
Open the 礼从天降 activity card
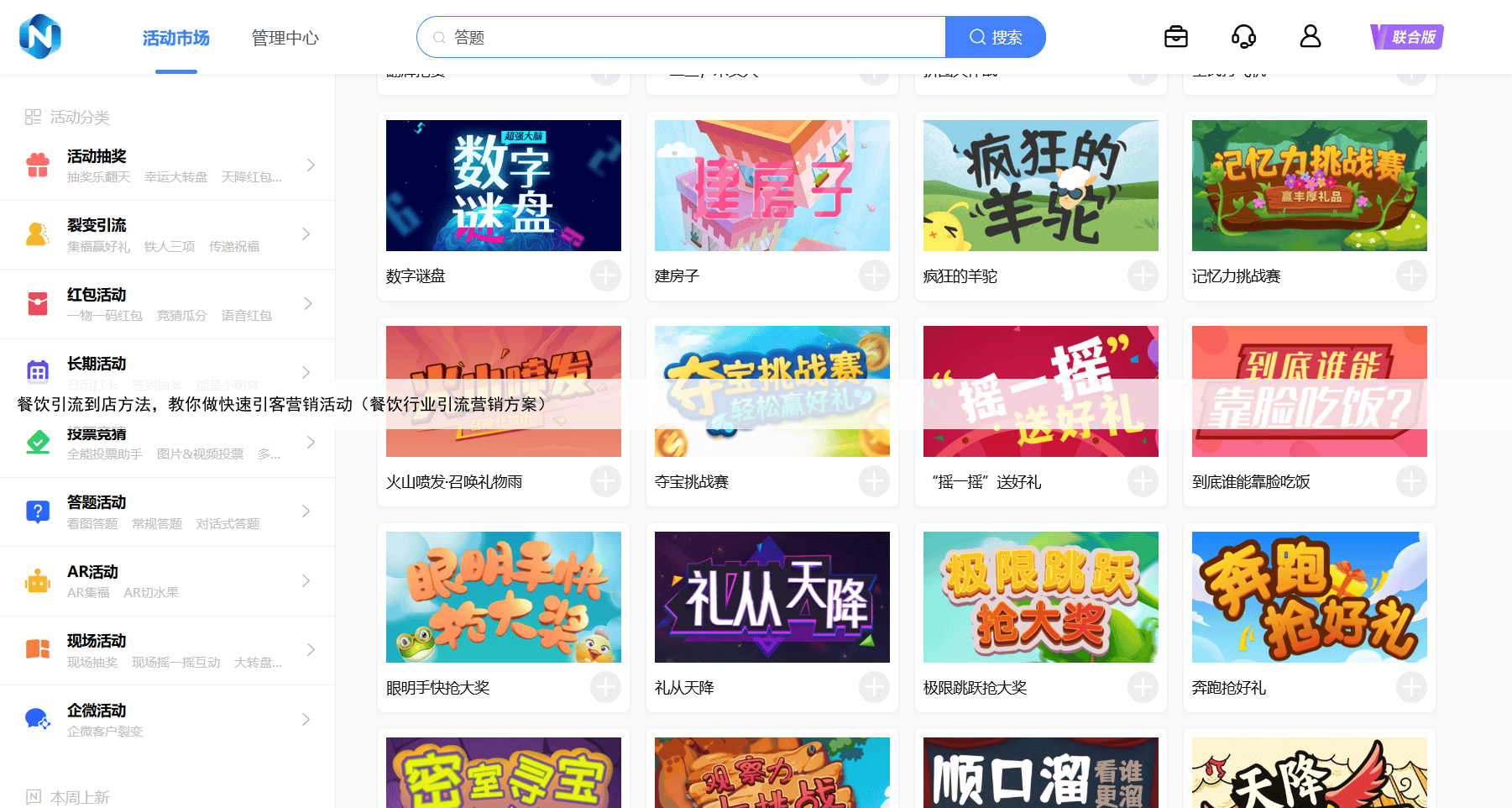click(772, 597)
